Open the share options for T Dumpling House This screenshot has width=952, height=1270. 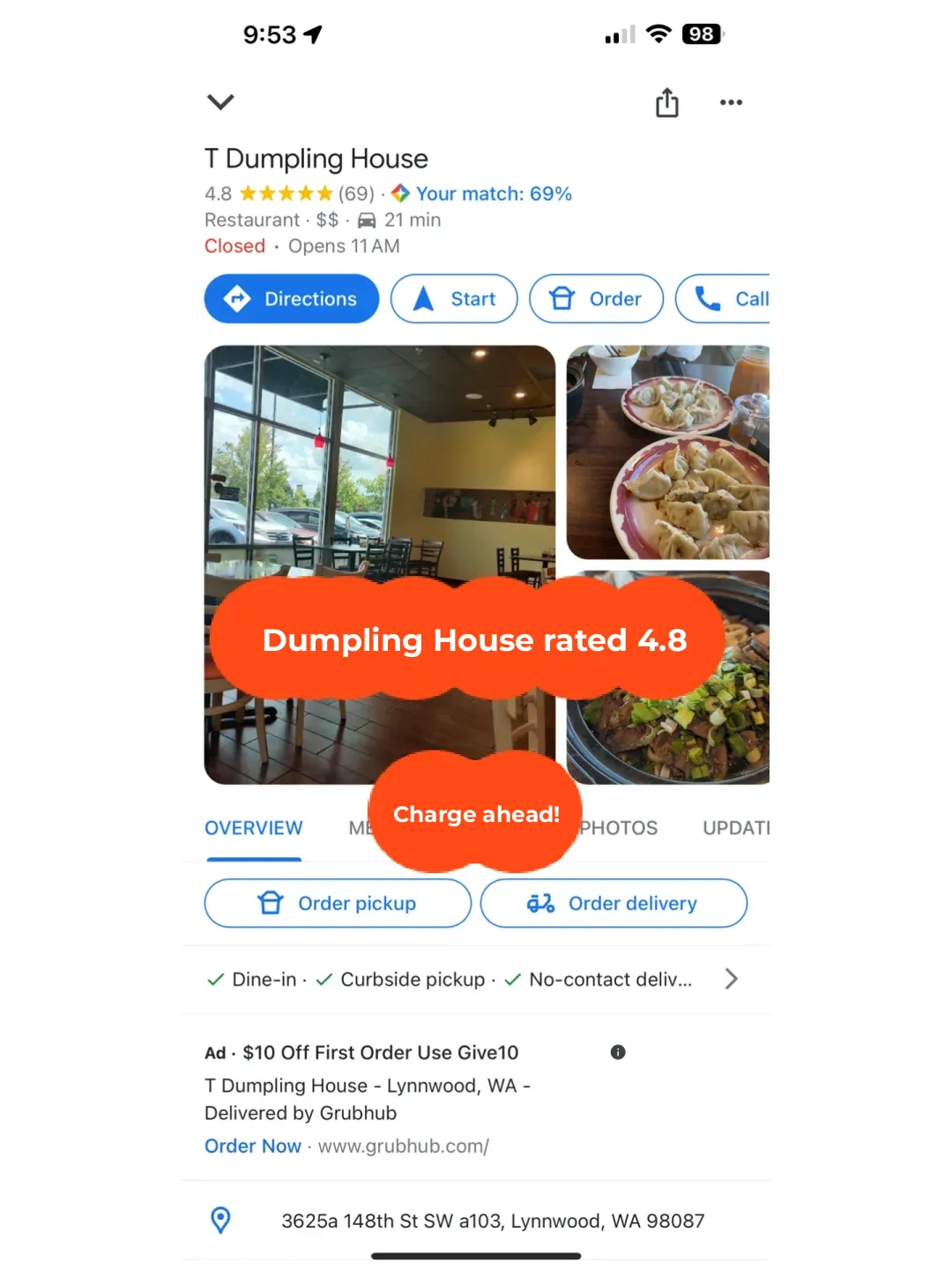(667, 102)
